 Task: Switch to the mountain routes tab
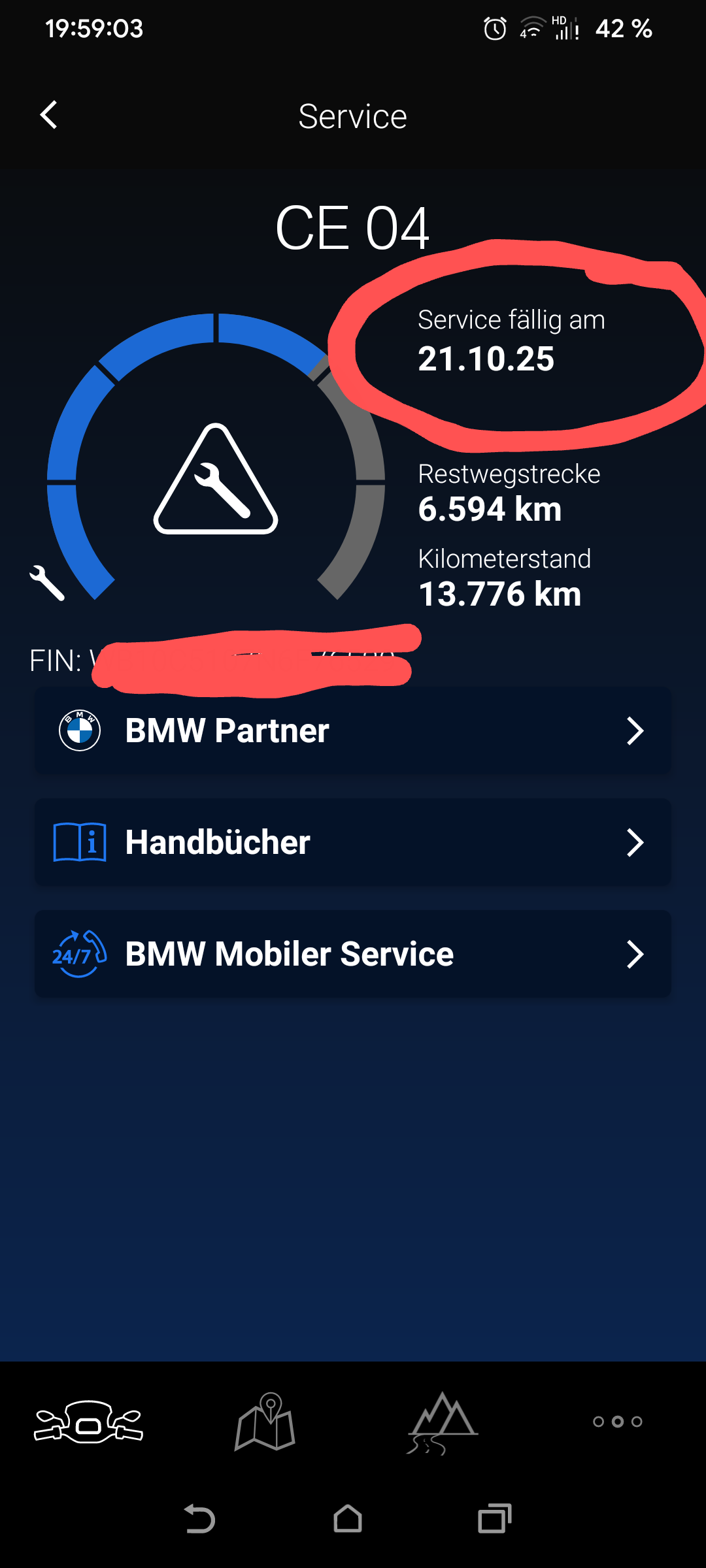point(442,1421)
